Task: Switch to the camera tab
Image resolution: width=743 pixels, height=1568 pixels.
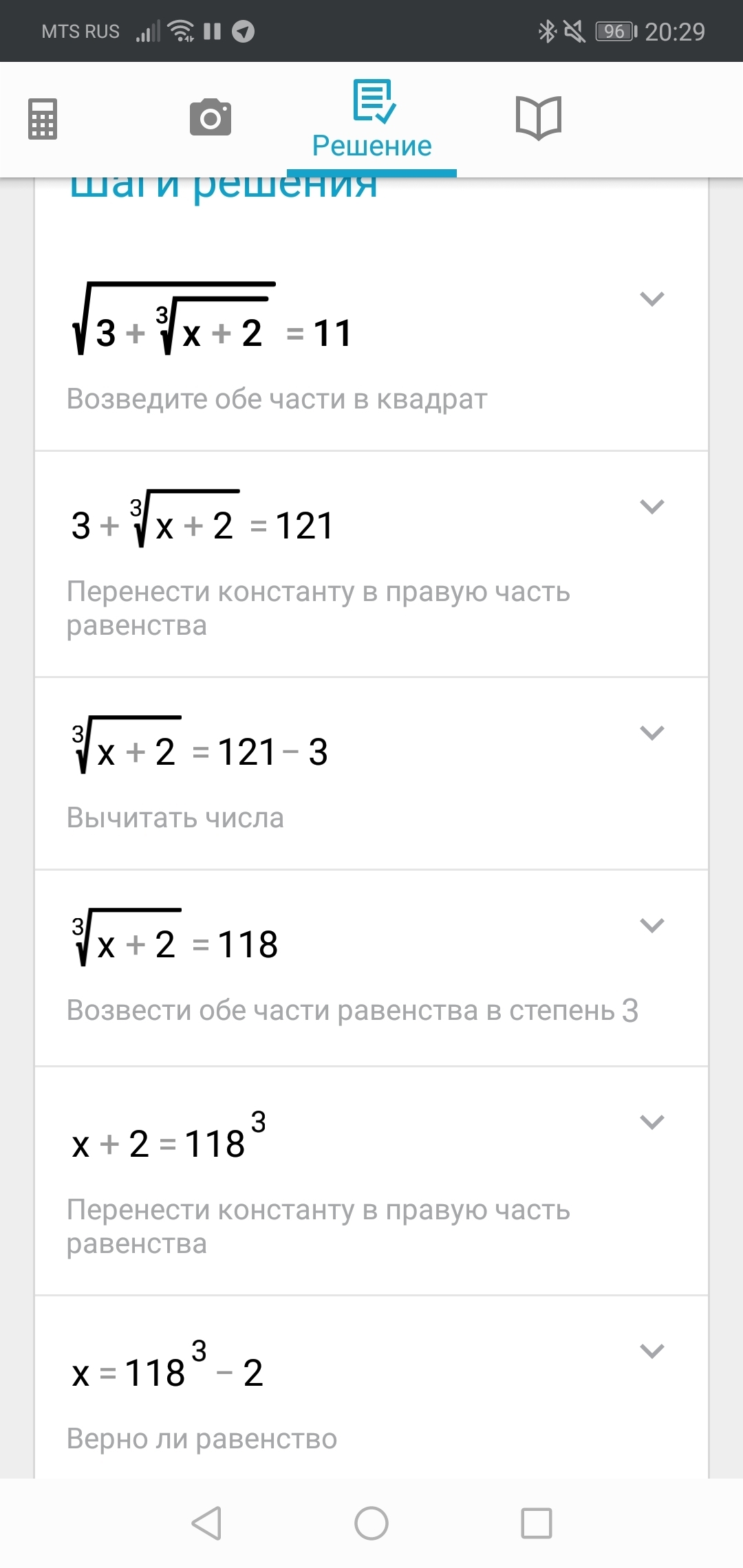Action: point(210,118)
